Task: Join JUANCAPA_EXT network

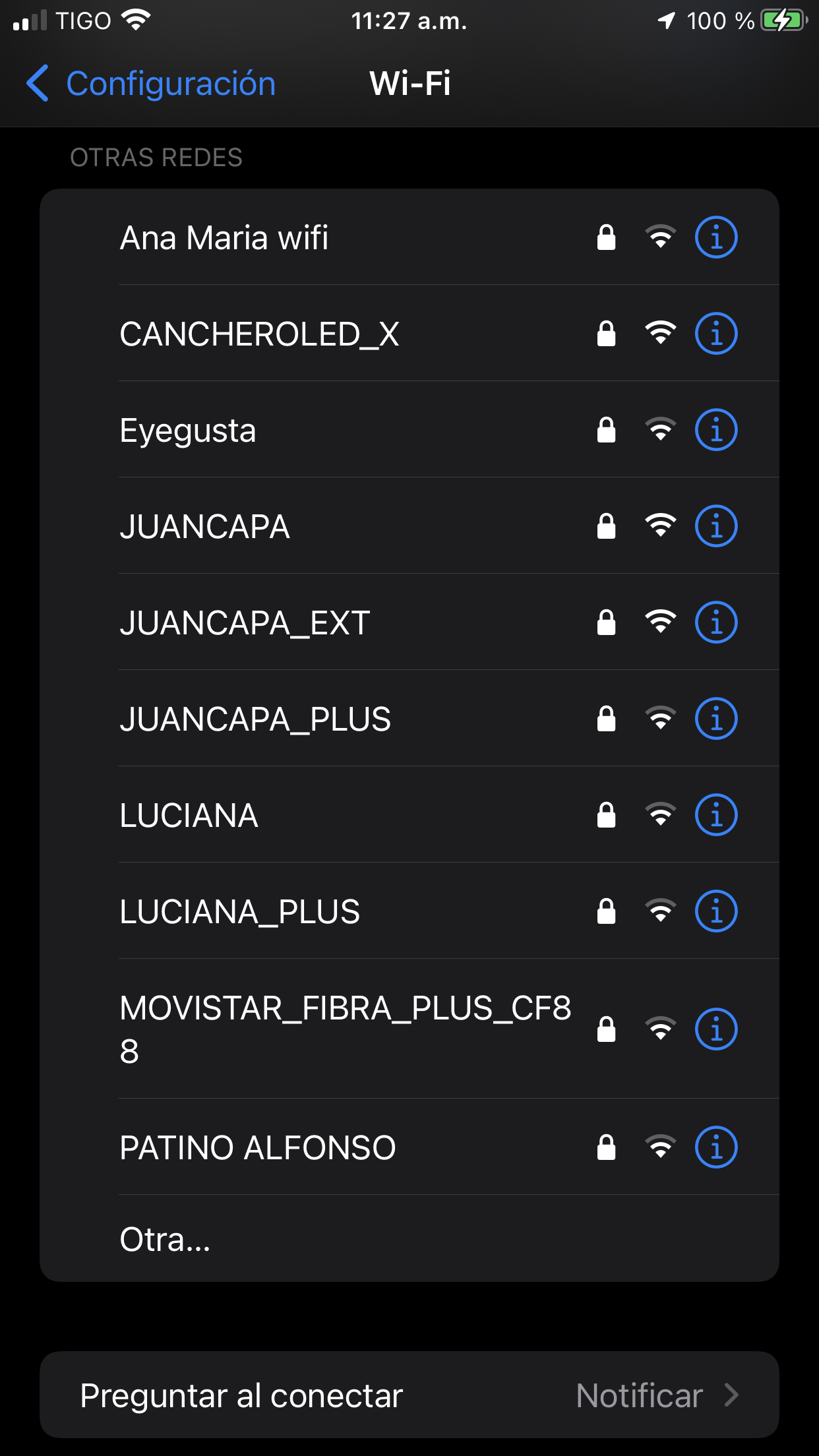Action: pyautogui.click(x=245, y=622)
